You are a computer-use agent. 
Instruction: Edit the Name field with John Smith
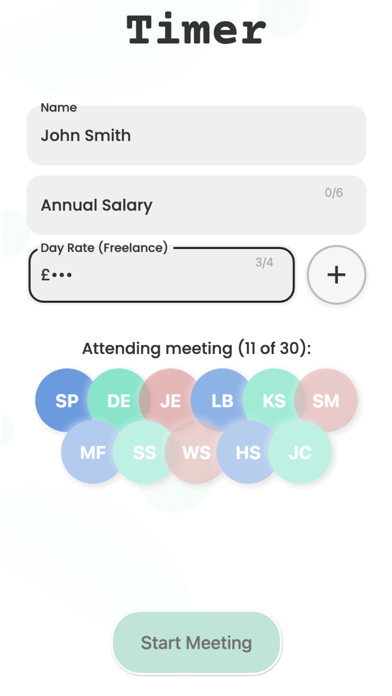196,135
